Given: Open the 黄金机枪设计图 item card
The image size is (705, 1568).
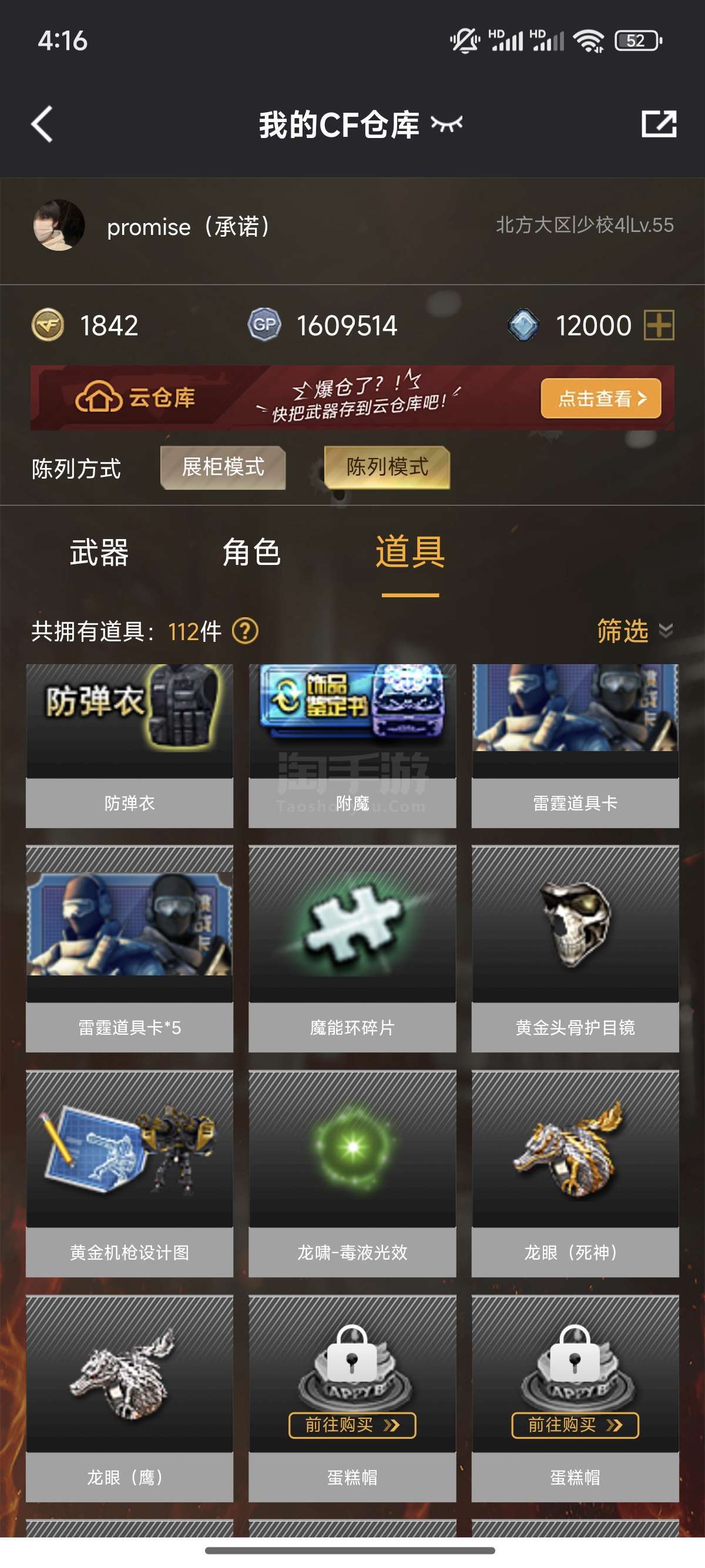Looking at the screenshot, I should click(129, 1173).
